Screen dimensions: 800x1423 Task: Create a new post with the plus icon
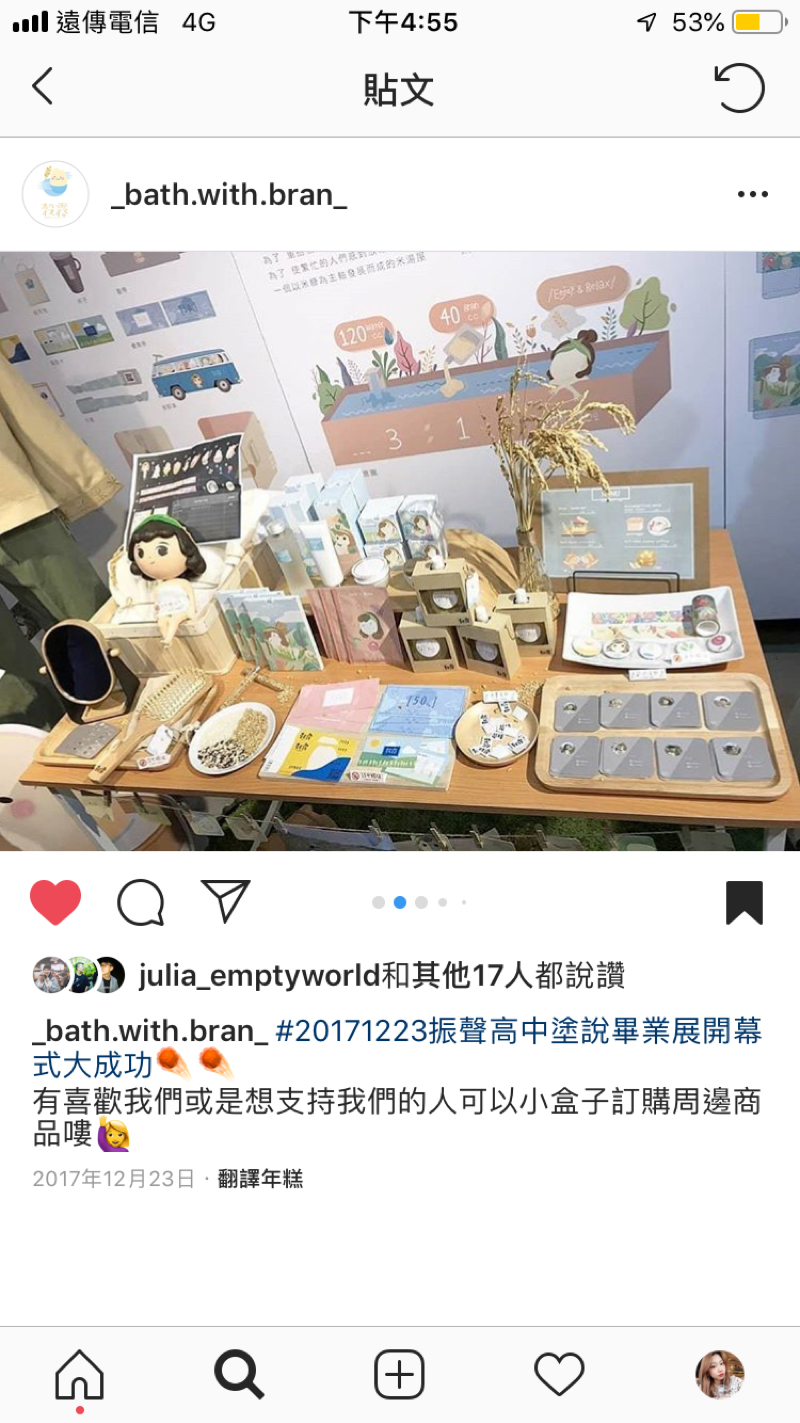[399, 1374]
